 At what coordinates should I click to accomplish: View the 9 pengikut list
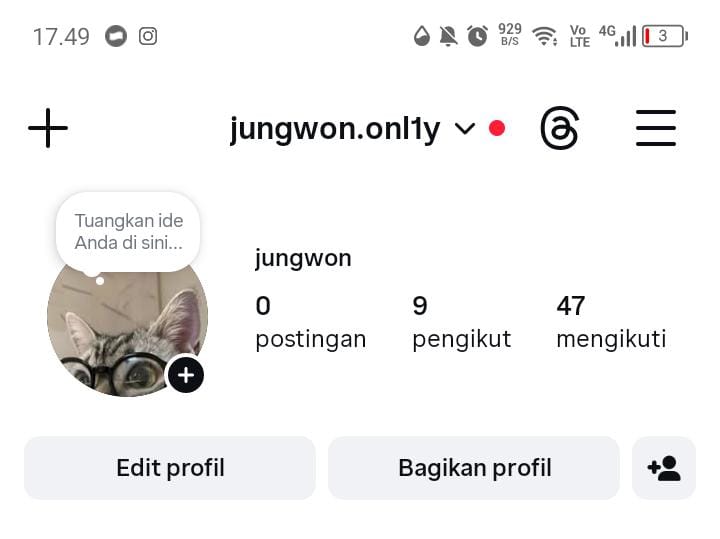[461, 322]
